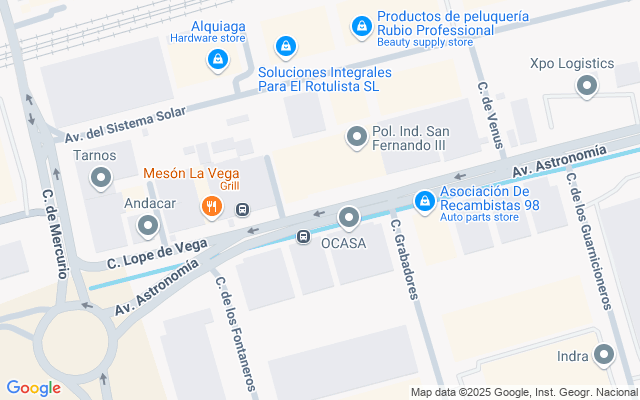Viewport: 640px width, 400px height.
Task: Open the Xpo Logistics location pin
Action: pos(587,87)
